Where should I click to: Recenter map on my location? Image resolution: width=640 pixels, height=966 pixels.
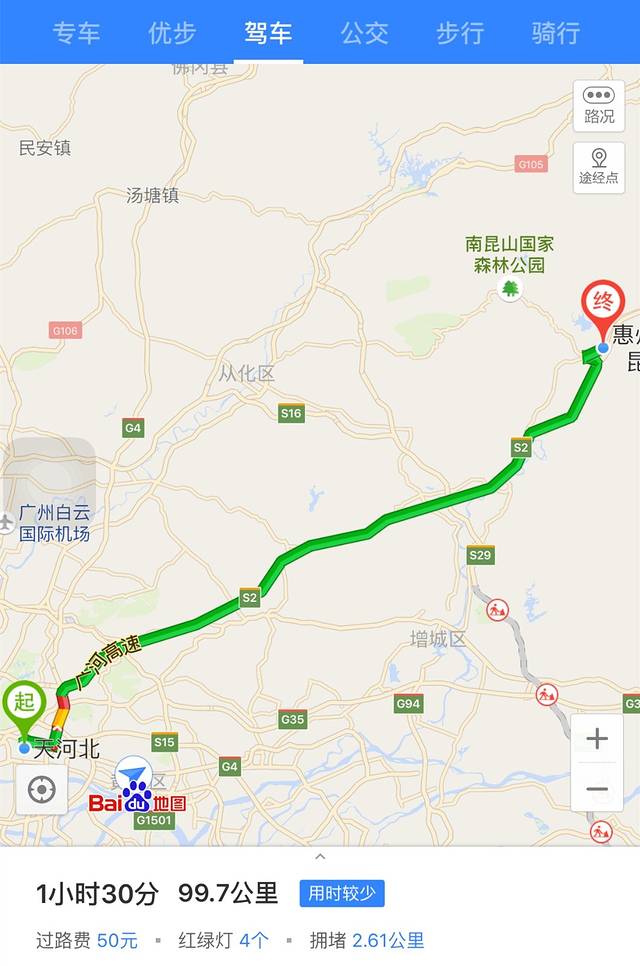[42, 790]
